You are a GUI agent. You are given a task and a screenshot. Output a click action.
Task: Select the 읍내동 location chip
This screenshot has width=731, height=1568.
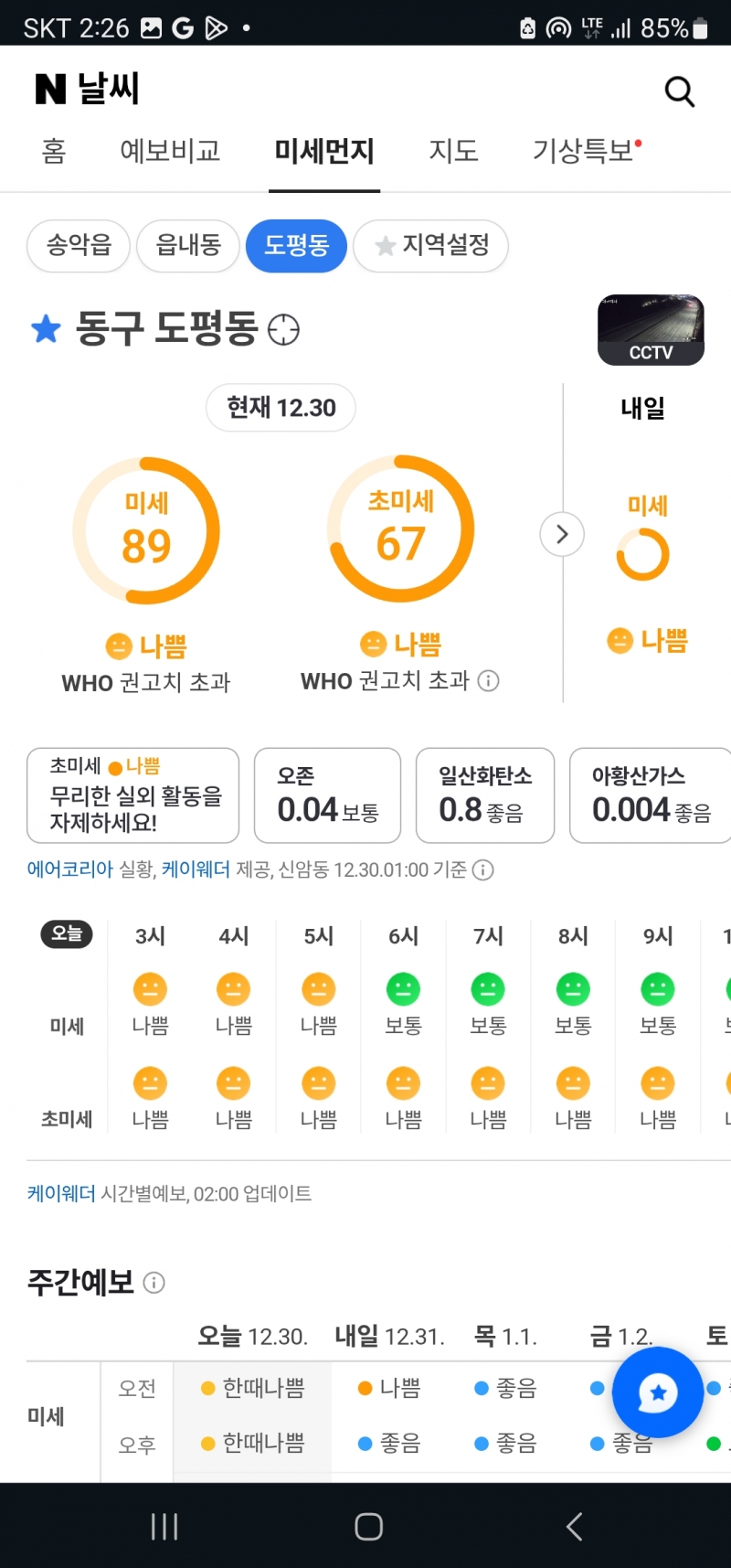(x=188, y=245)
